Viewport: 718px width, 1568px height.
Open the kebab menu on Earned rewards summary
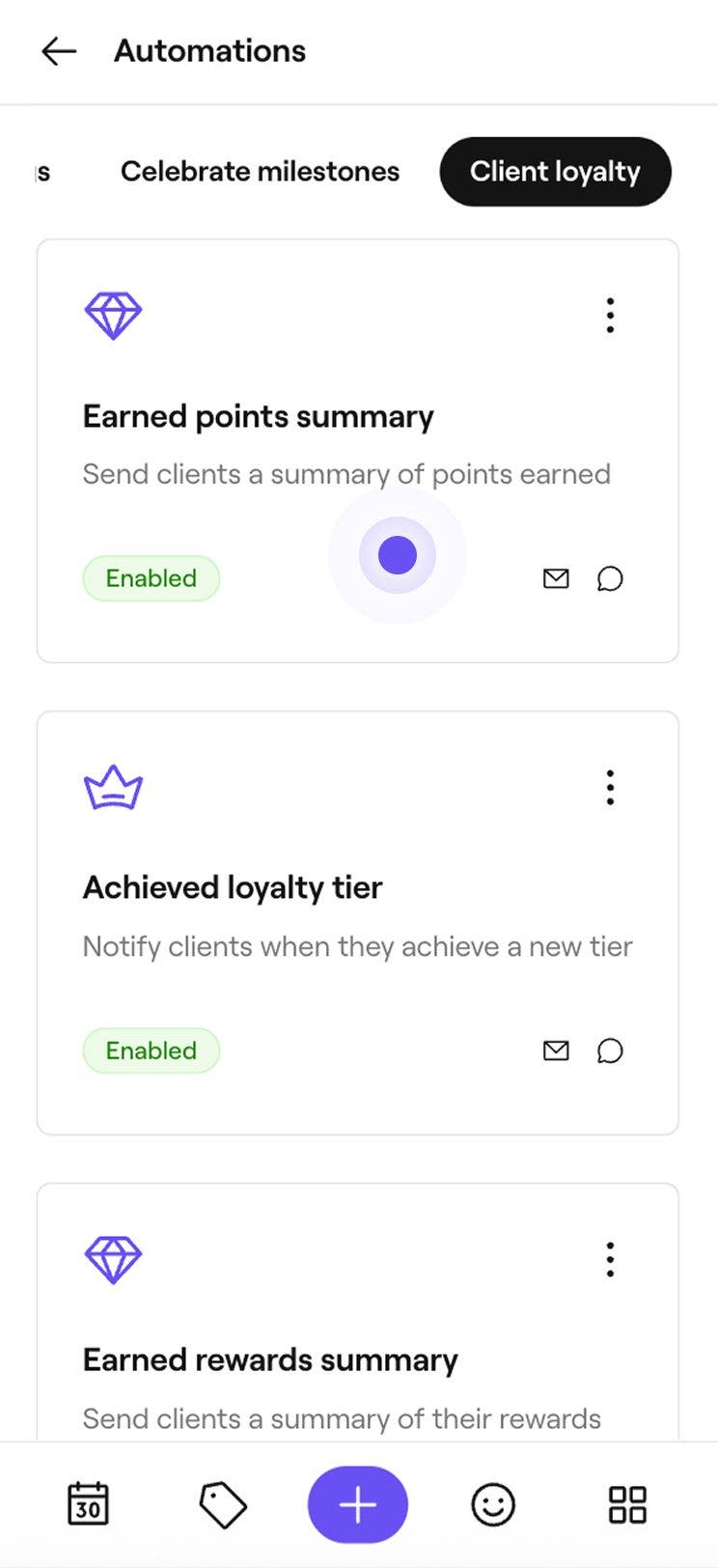coord(610,1258)
